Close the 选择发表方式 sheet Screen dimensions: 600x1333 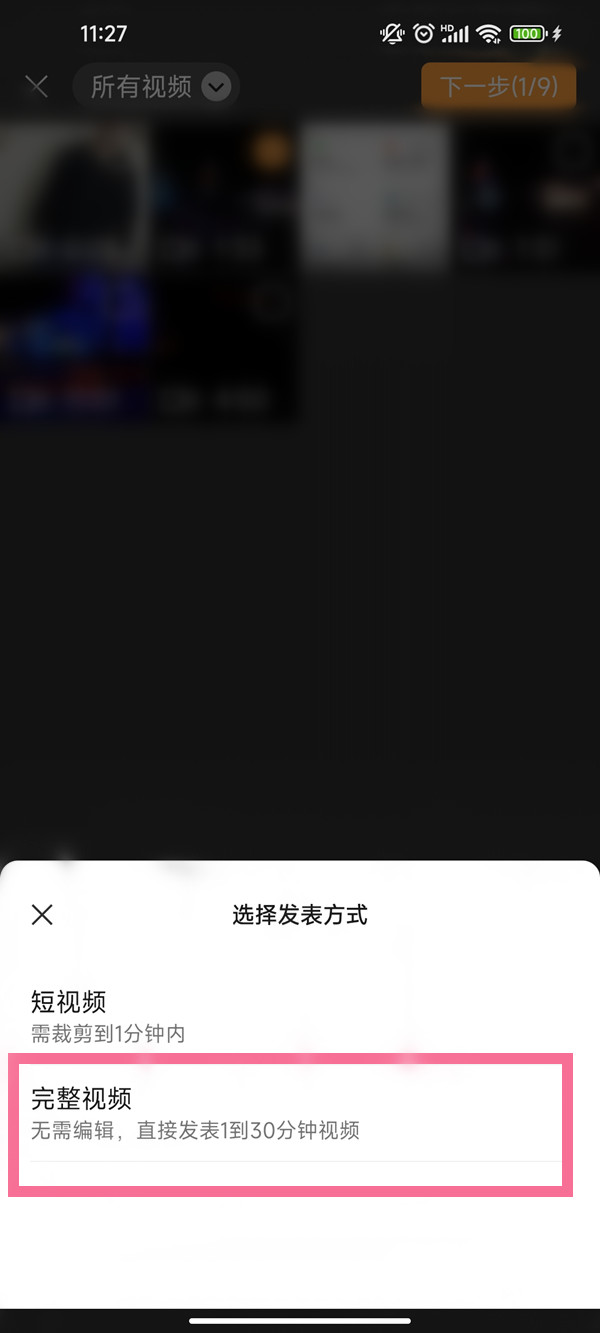pos(42,914)
